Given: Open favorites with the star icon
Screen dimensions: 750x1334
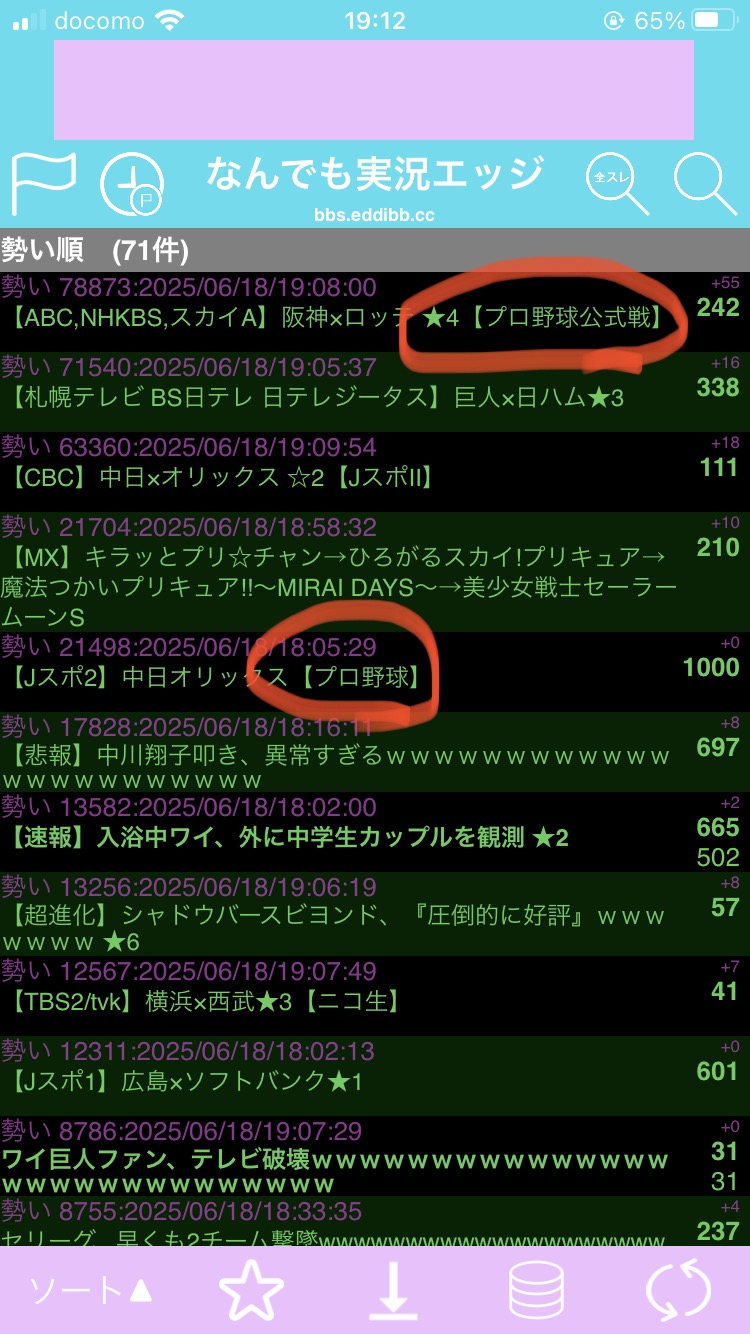Looking at the screenshot, I should (251, 1290).
